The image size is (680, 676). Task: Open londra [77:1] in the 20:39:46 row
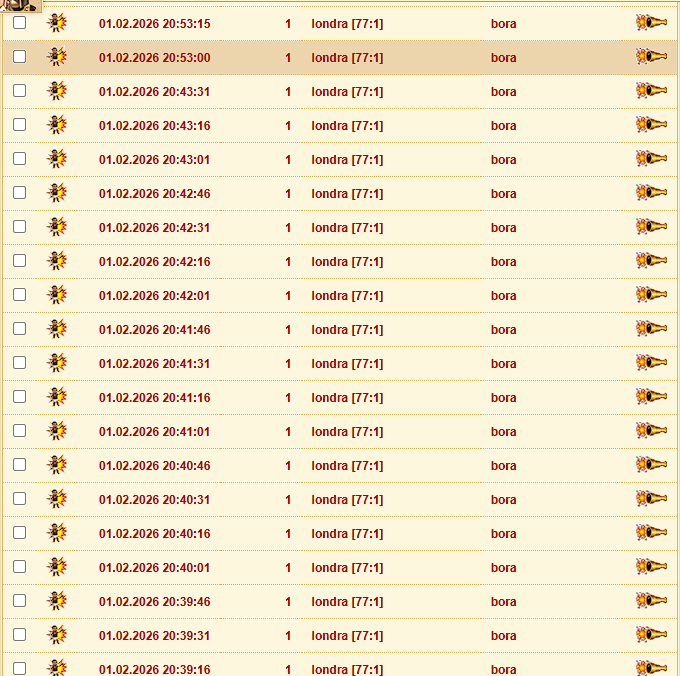[x=347, y=602]
